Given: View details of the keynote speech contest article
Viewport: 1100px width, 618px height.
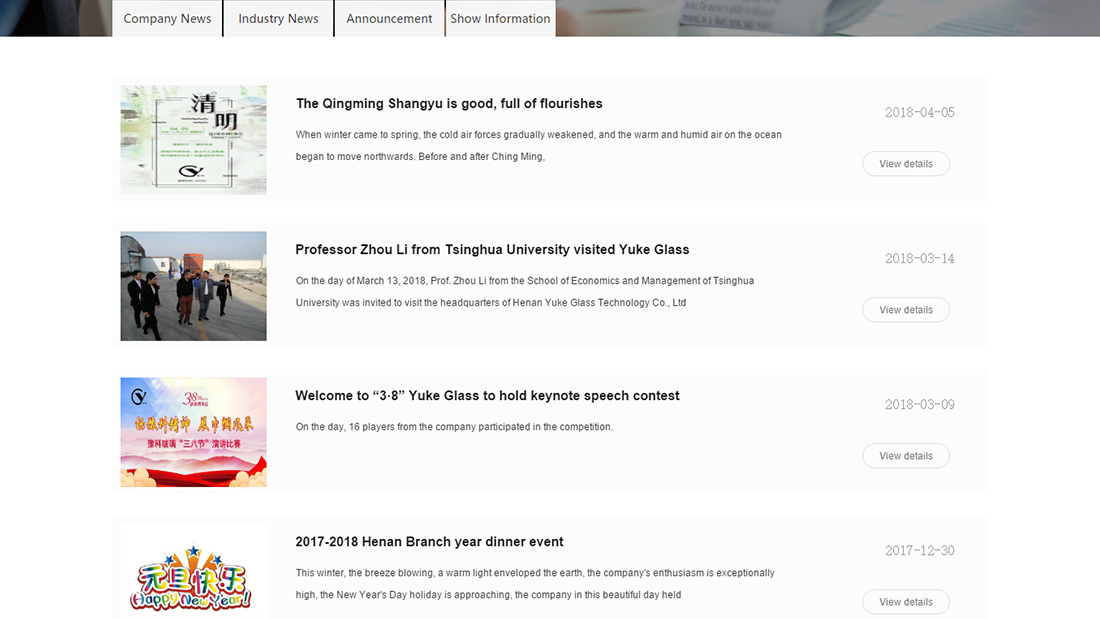Looking at the screenshot, I should [905, 456].
